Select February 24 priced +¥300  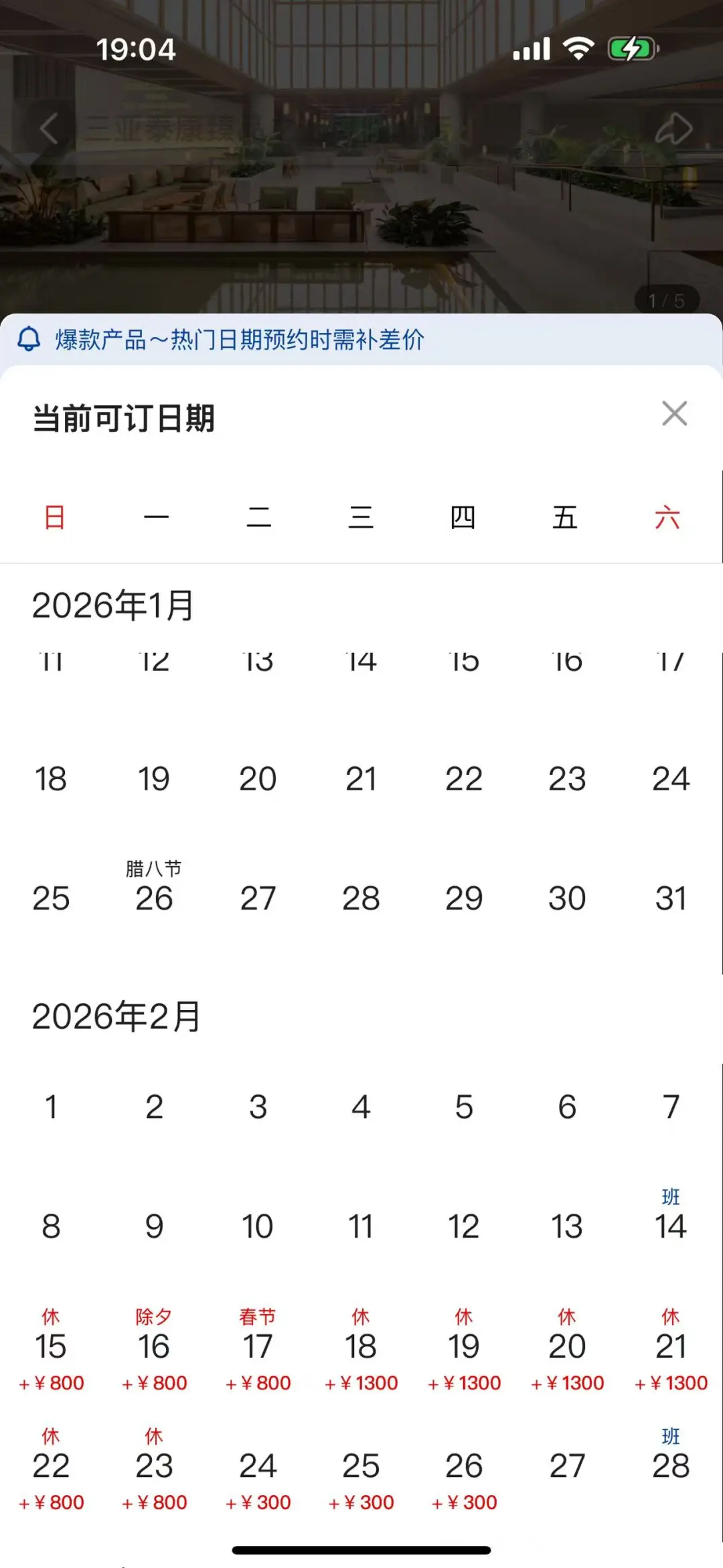(258, 1467)
